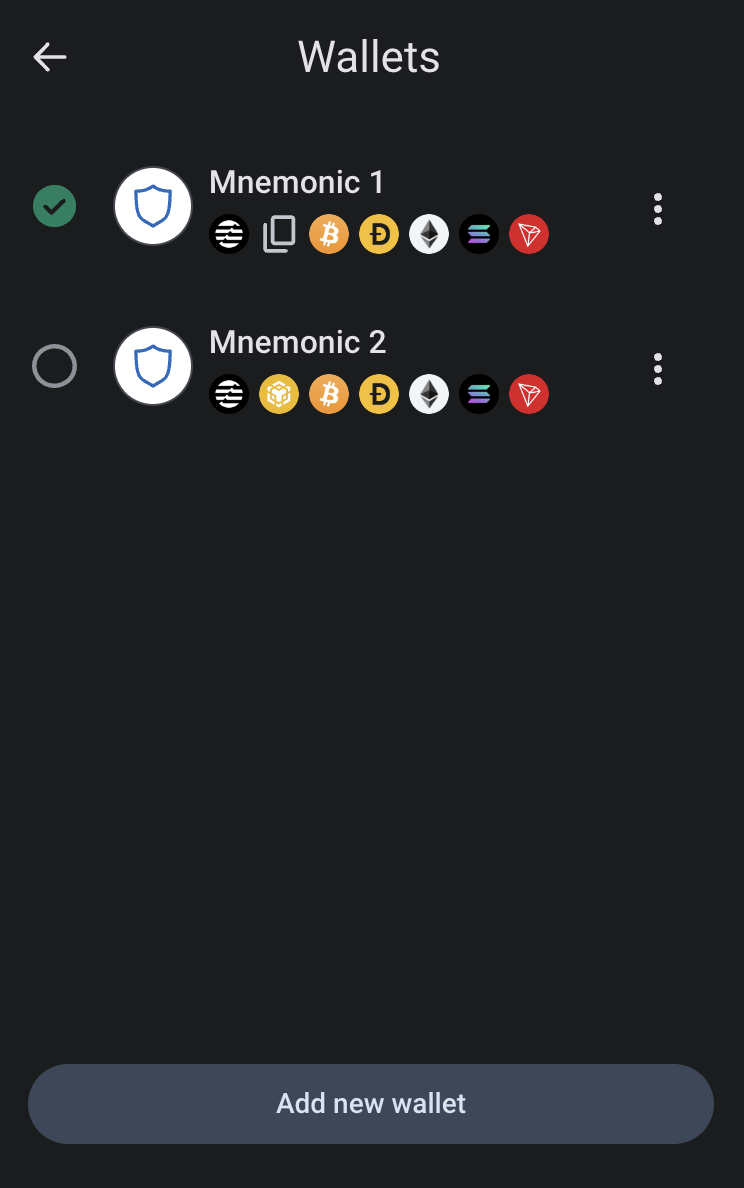
Task: Go back from the Wallets screen
Action: pos(49,57)
